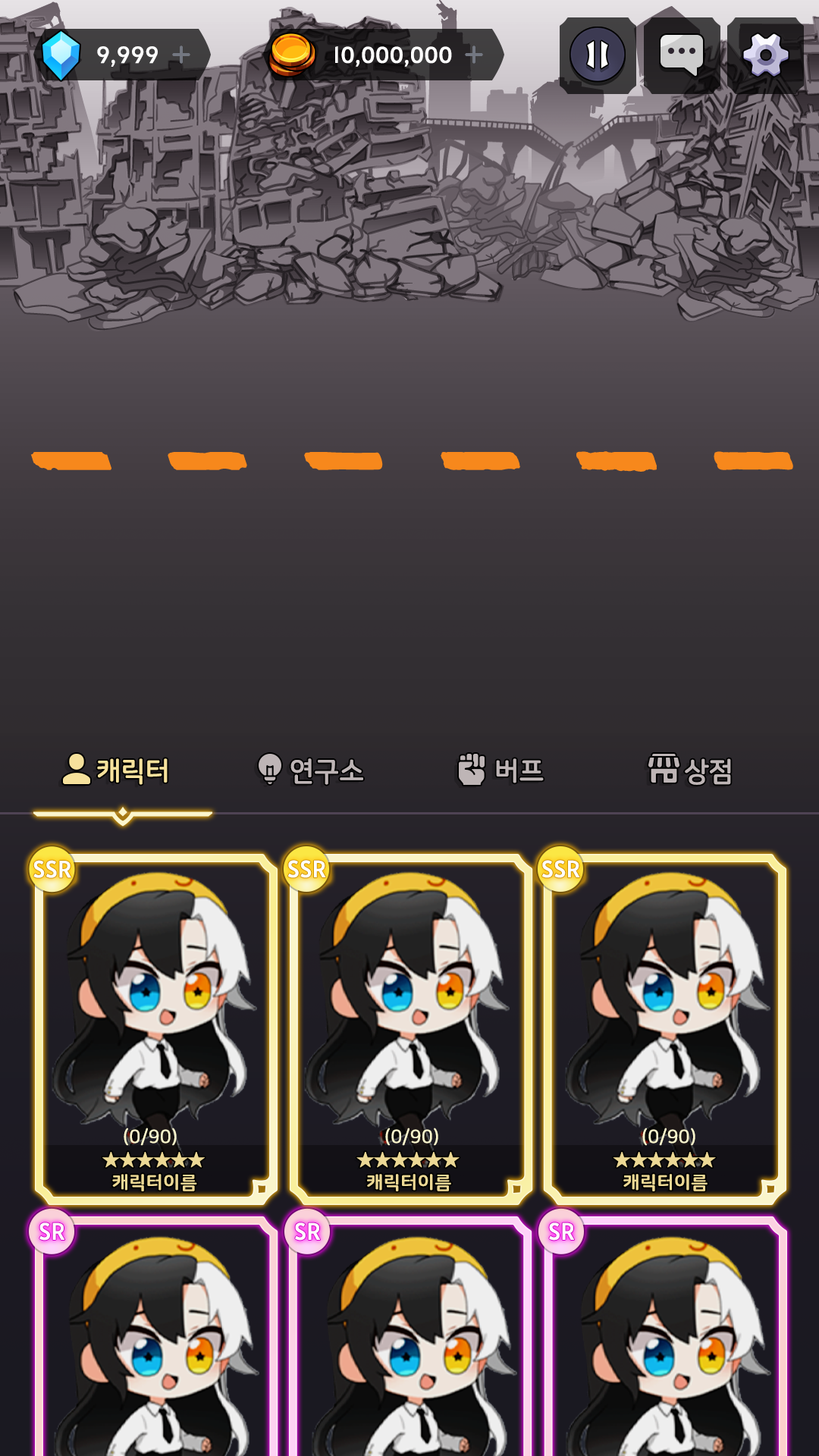Pause the game
The width and height of the screenshot is (819, 1456).
pos(598,55)
